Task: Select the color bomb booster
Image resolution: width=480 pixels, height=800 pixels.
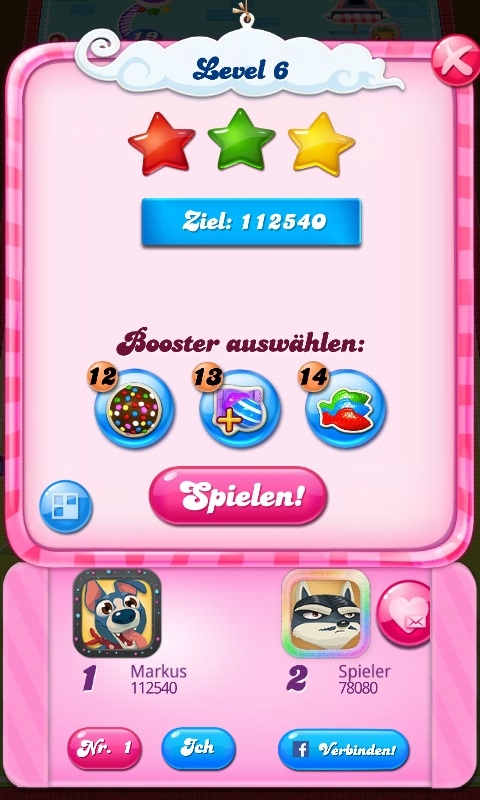Action: (134, 409)
